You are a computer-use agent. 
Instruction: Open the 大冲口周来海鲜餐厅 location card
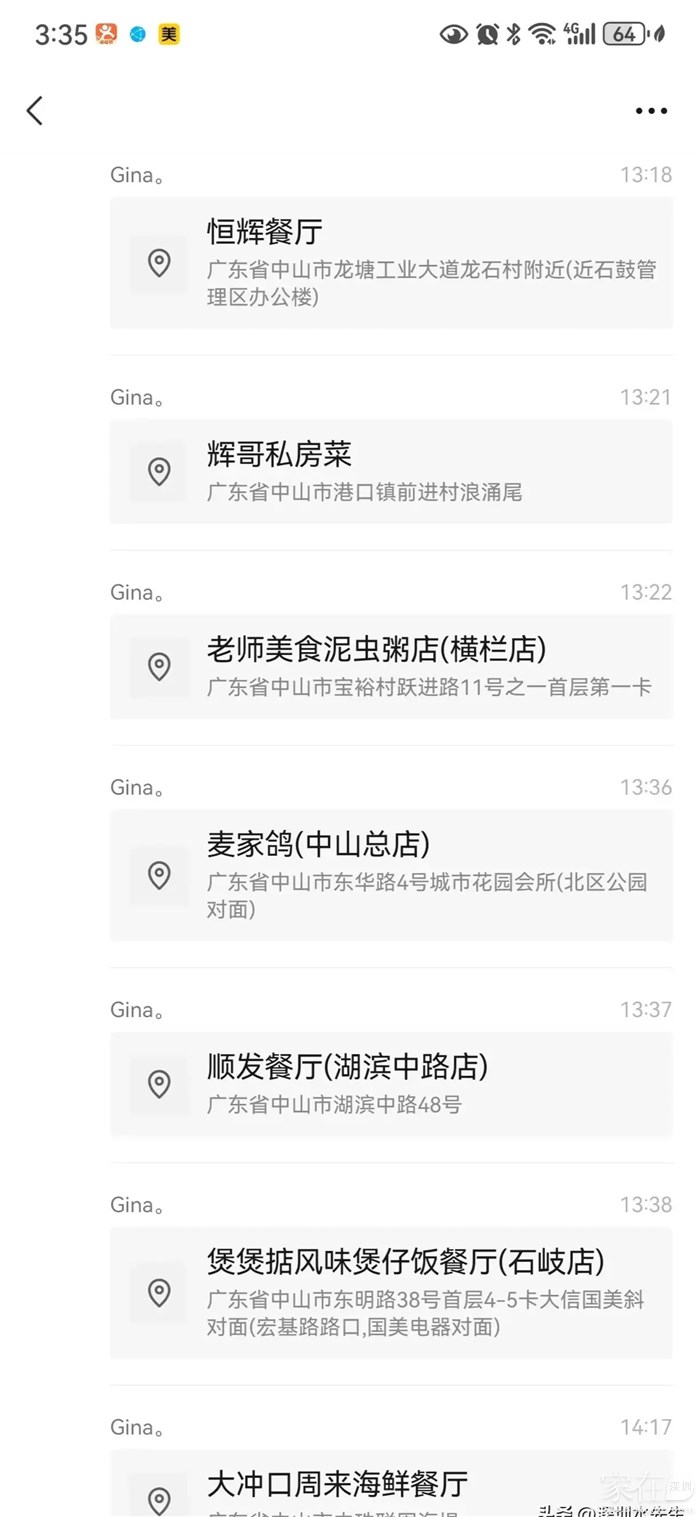tap(391, 1487)
